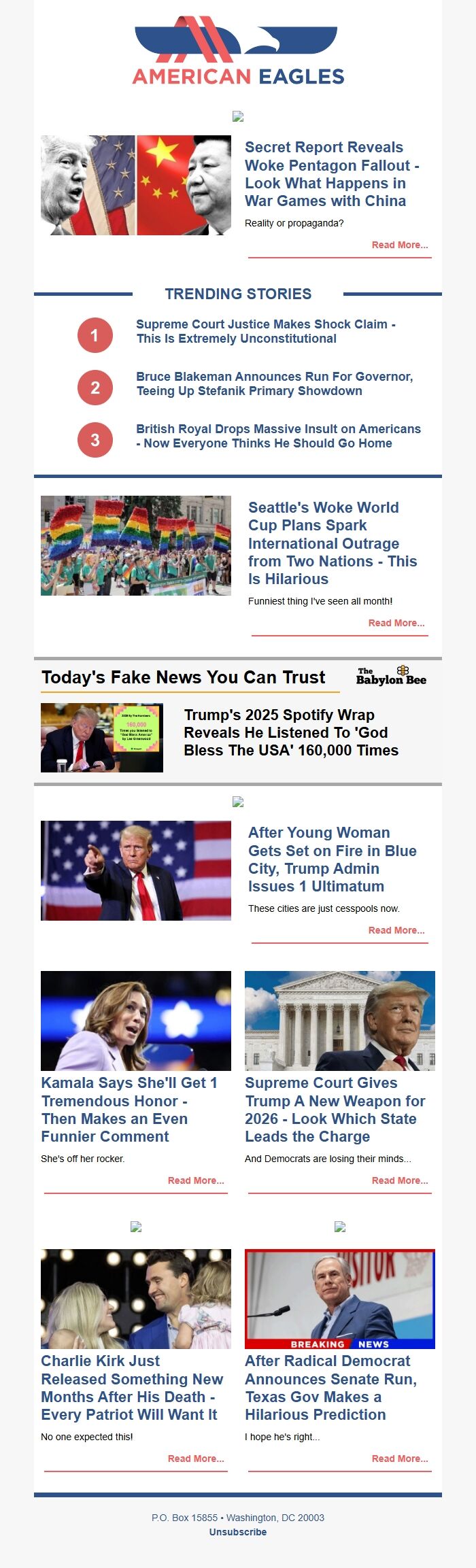Tap Read More under the China war games story
This screenshot has width=476, height=1568.
coord(399,245)
